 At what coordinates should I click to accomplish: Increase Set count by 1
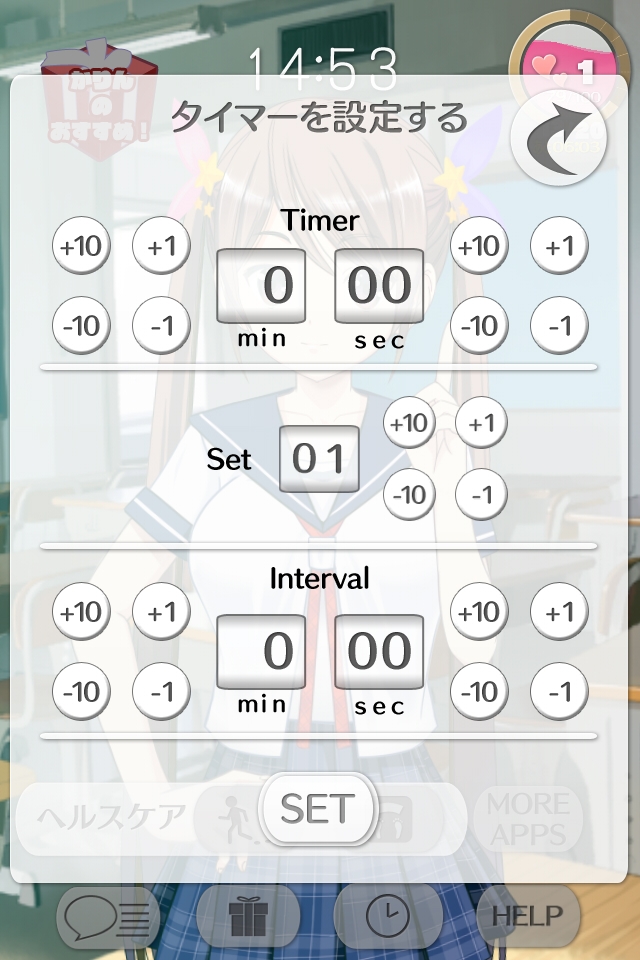click(481, 423)
